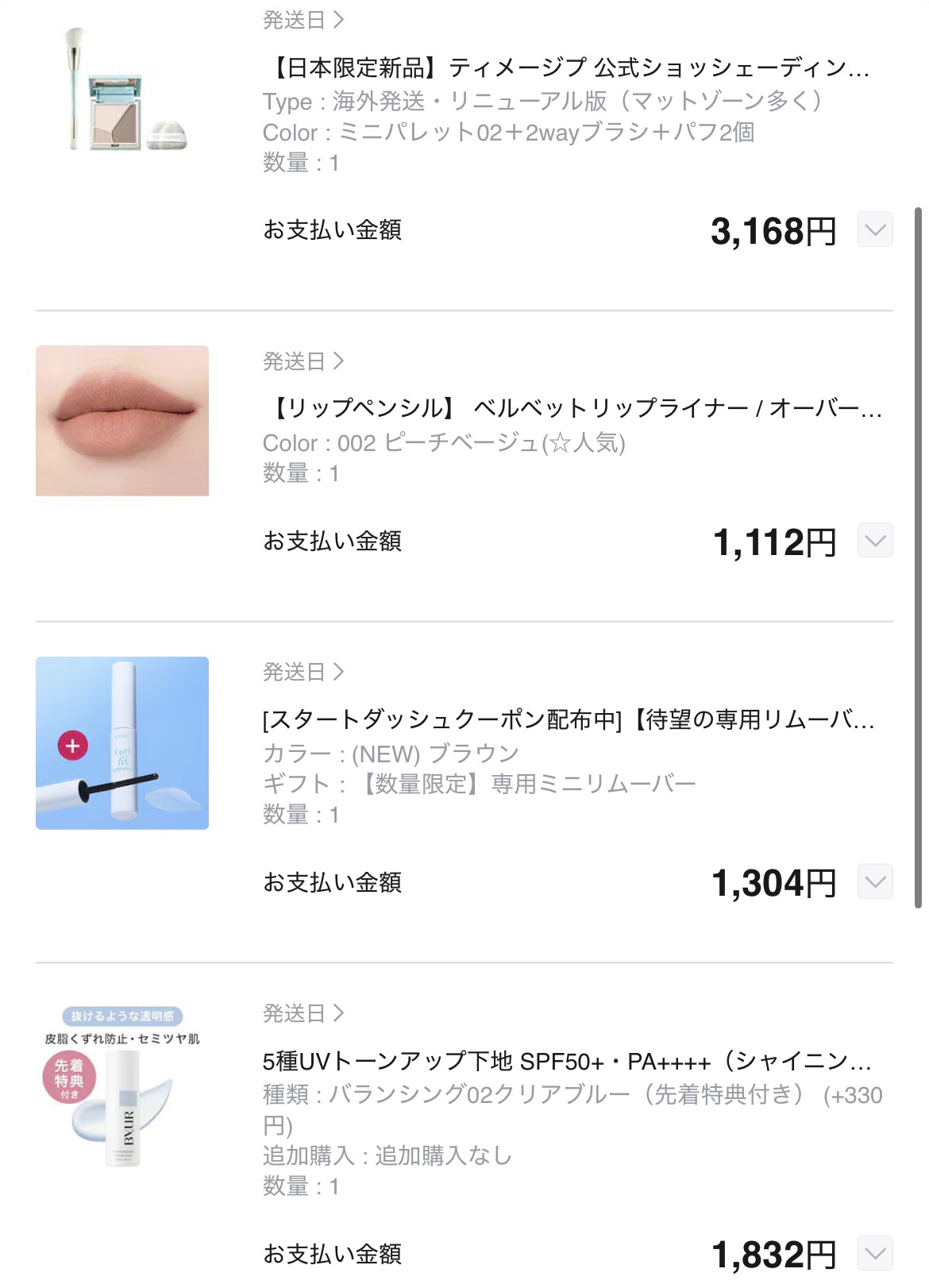View 発送日 for the 日本限定新品 palette
929x1288 pixels.
(x=303, y=20)
